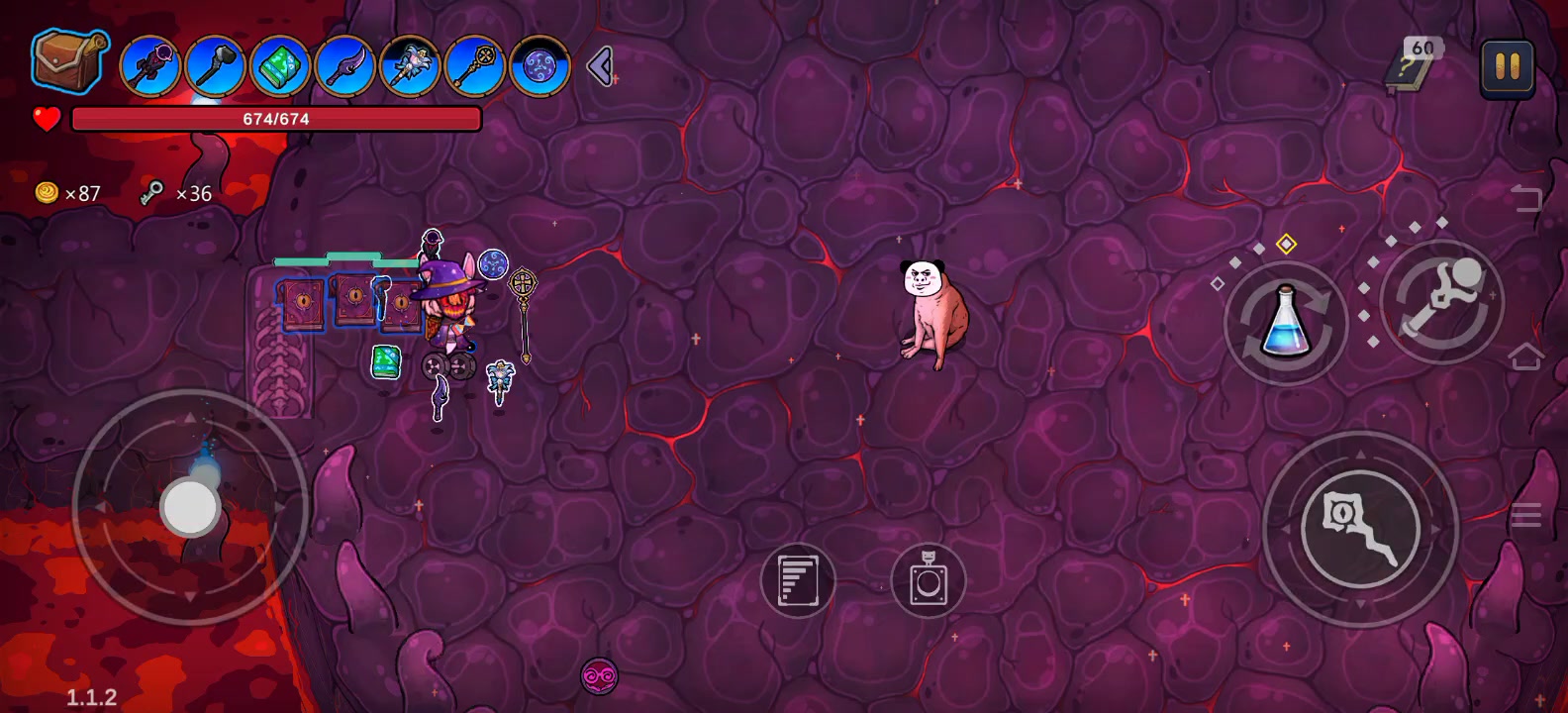Collapse the weapon bar arrow
Screen dimensions: 1568x713
600,67
